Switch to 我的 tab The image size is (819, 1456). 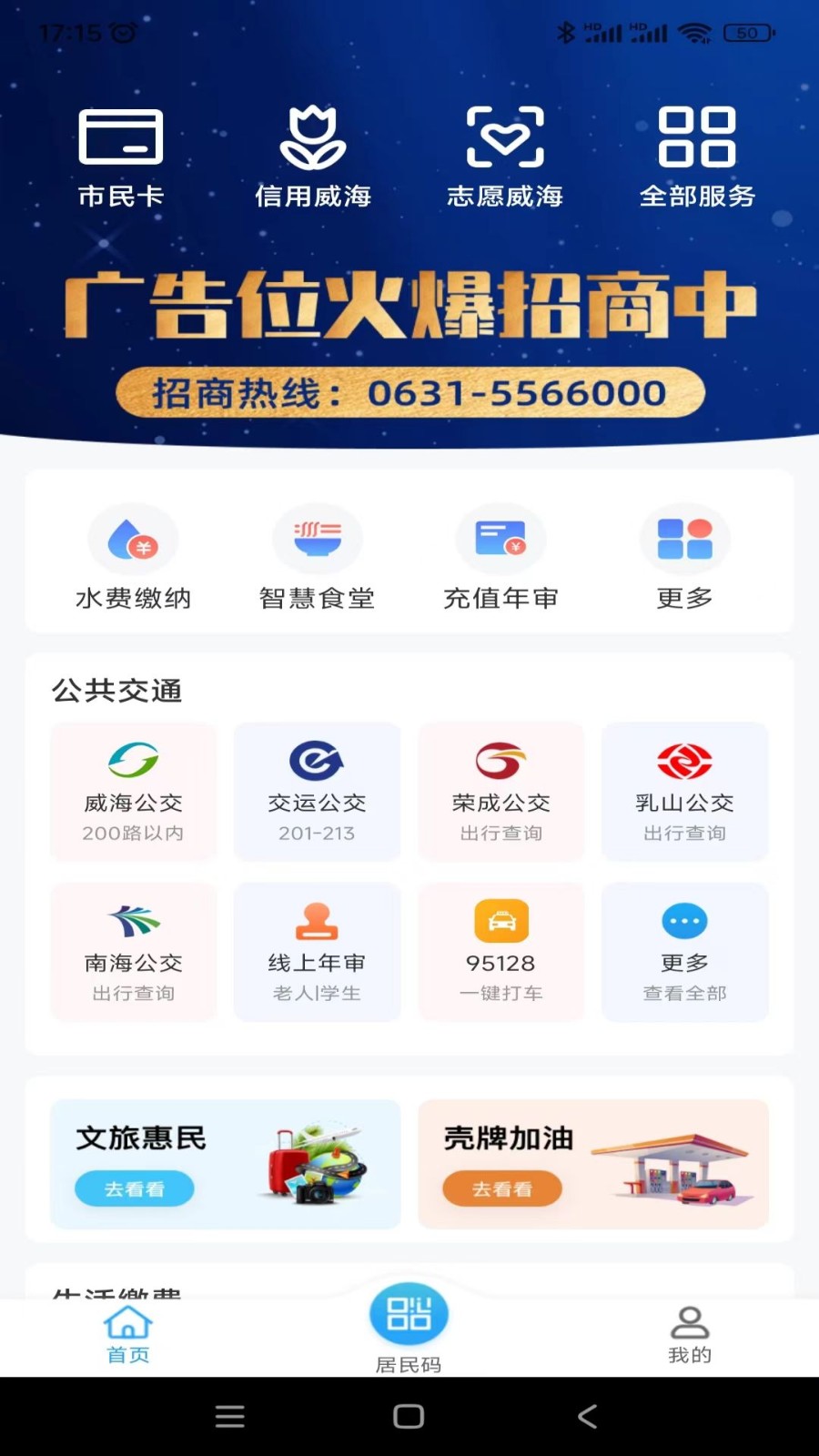pyautogui.click(x=689, y=1335)
